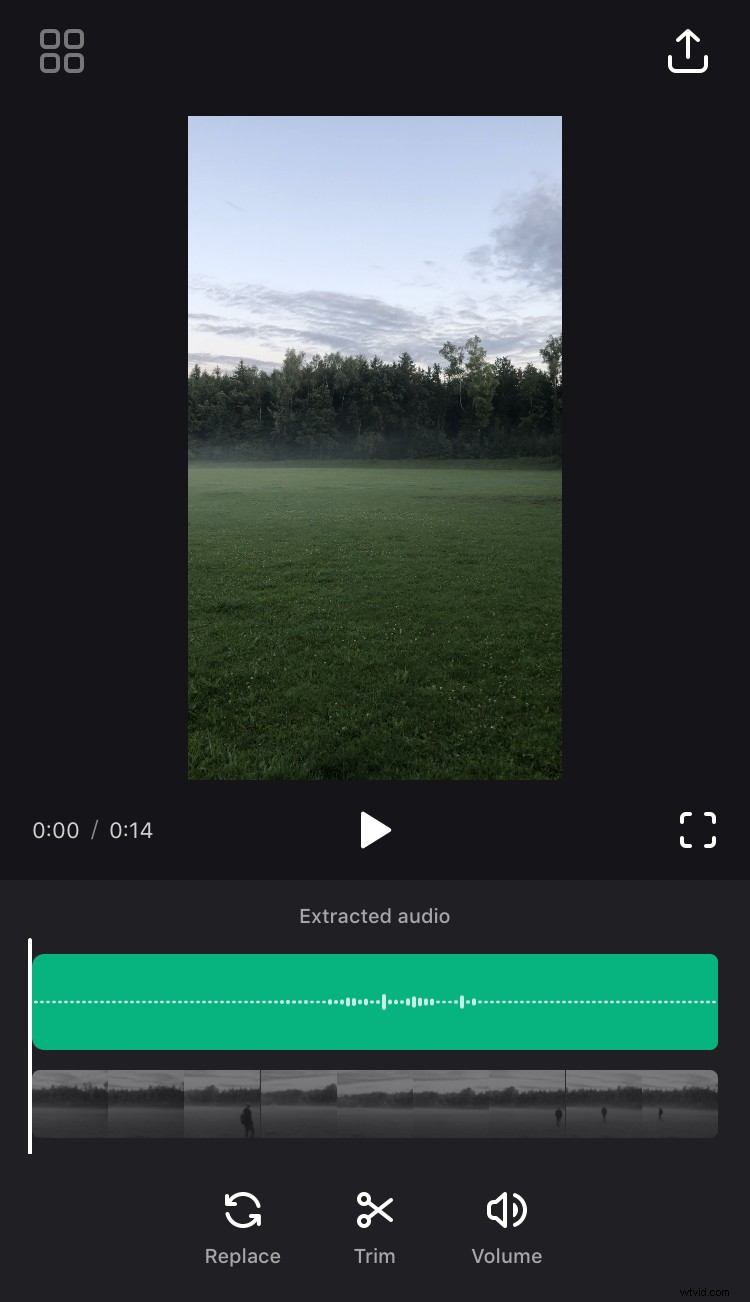
Task: Select the green extracted audio waveform
Action: (x=374, y=1000)
